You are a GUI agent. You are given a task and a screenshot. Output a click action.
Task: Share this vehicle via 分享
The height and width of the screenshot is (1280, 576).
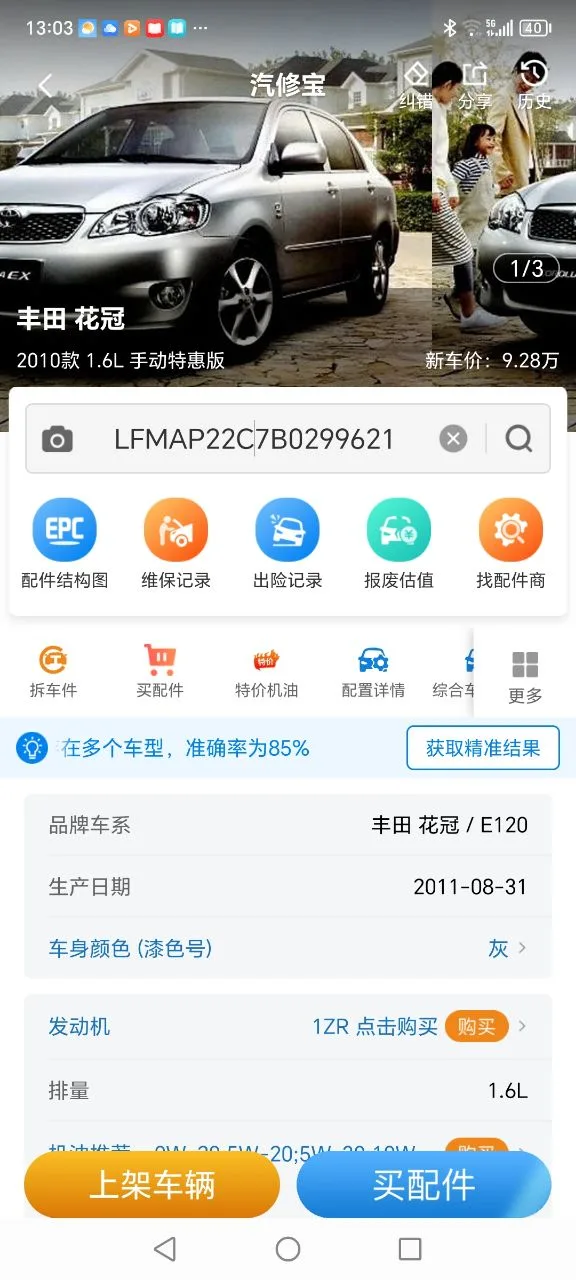pos(475,85)
